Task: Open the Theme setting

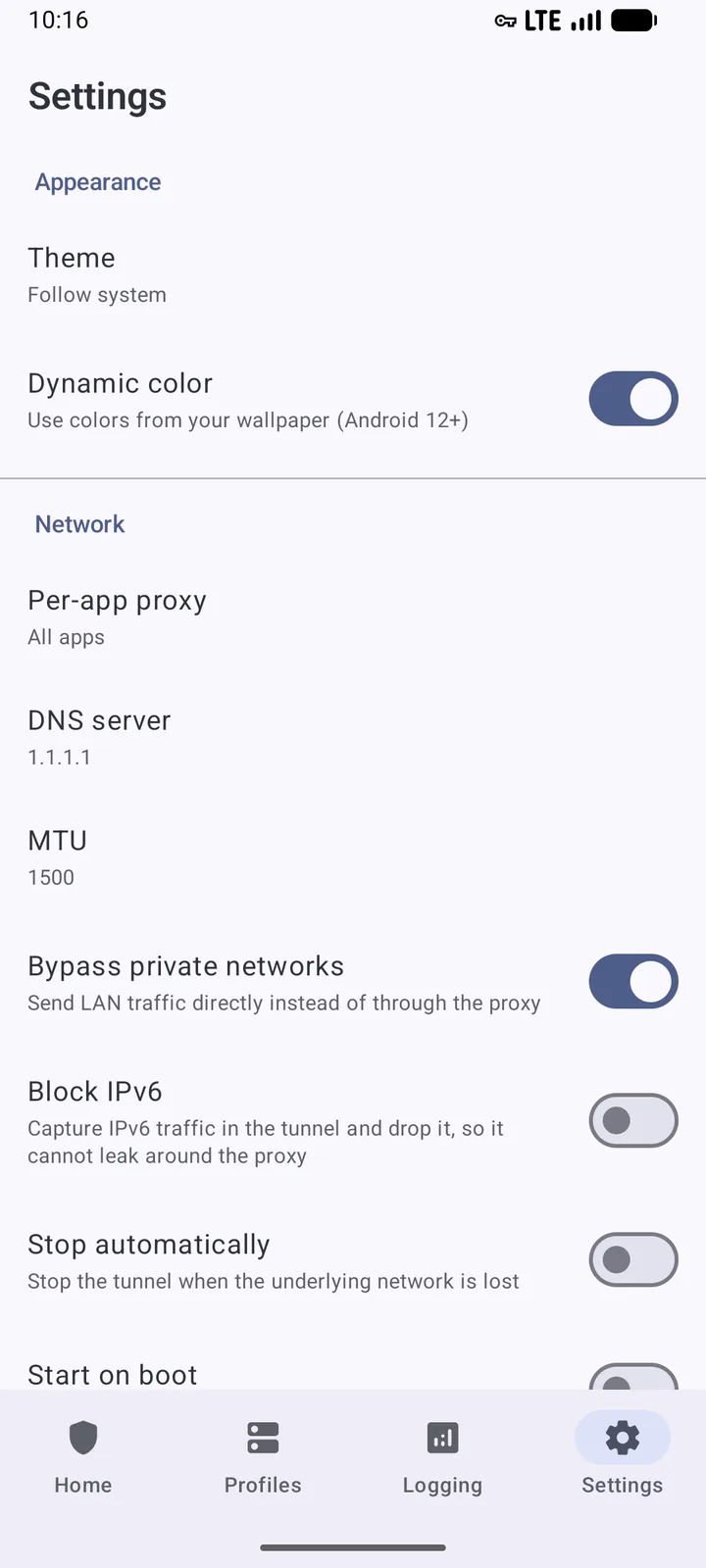Action: click(x=353, y=275)
